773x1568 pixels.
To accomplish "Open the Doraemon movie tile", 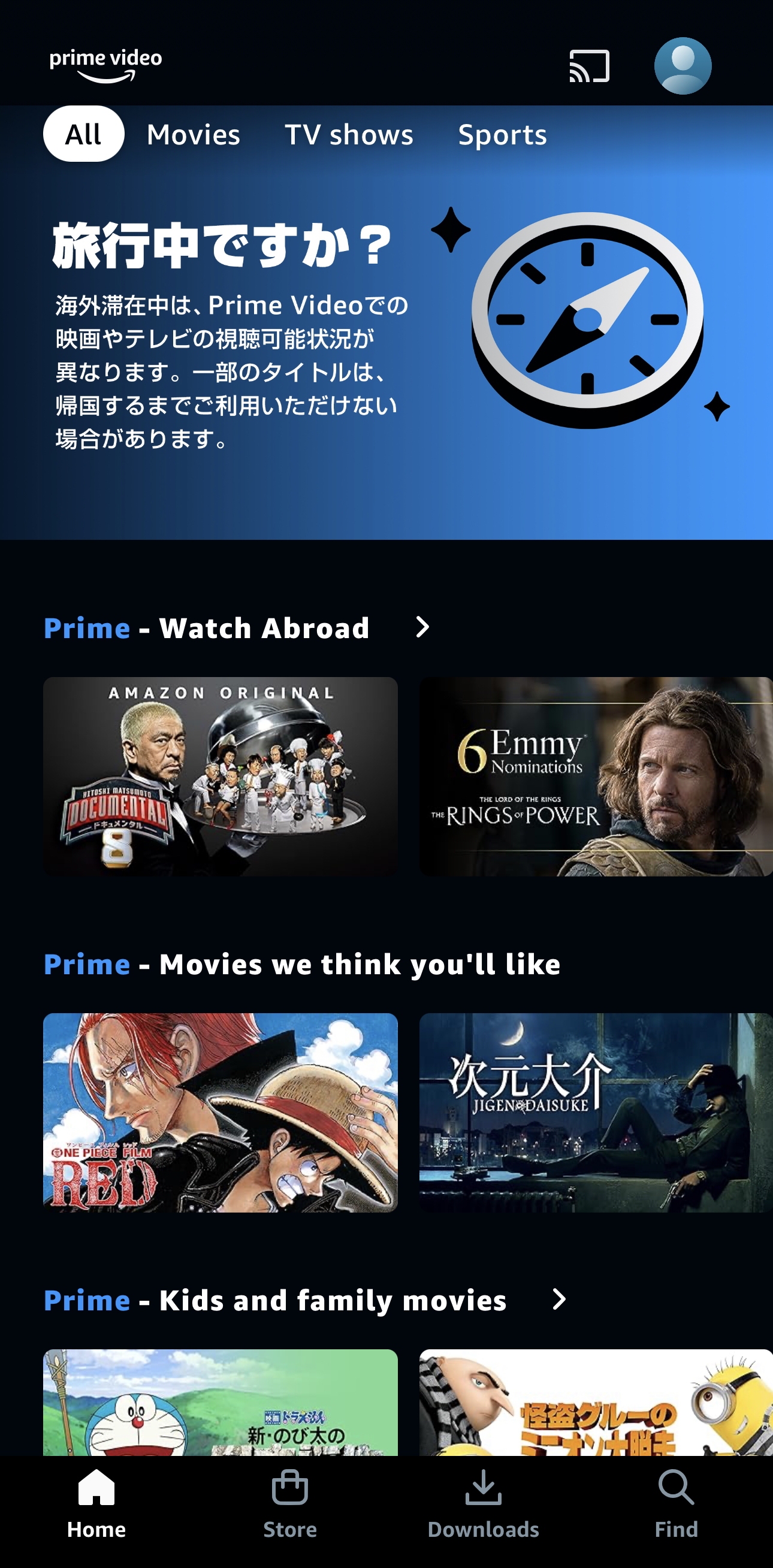I will coord(221,1403).
